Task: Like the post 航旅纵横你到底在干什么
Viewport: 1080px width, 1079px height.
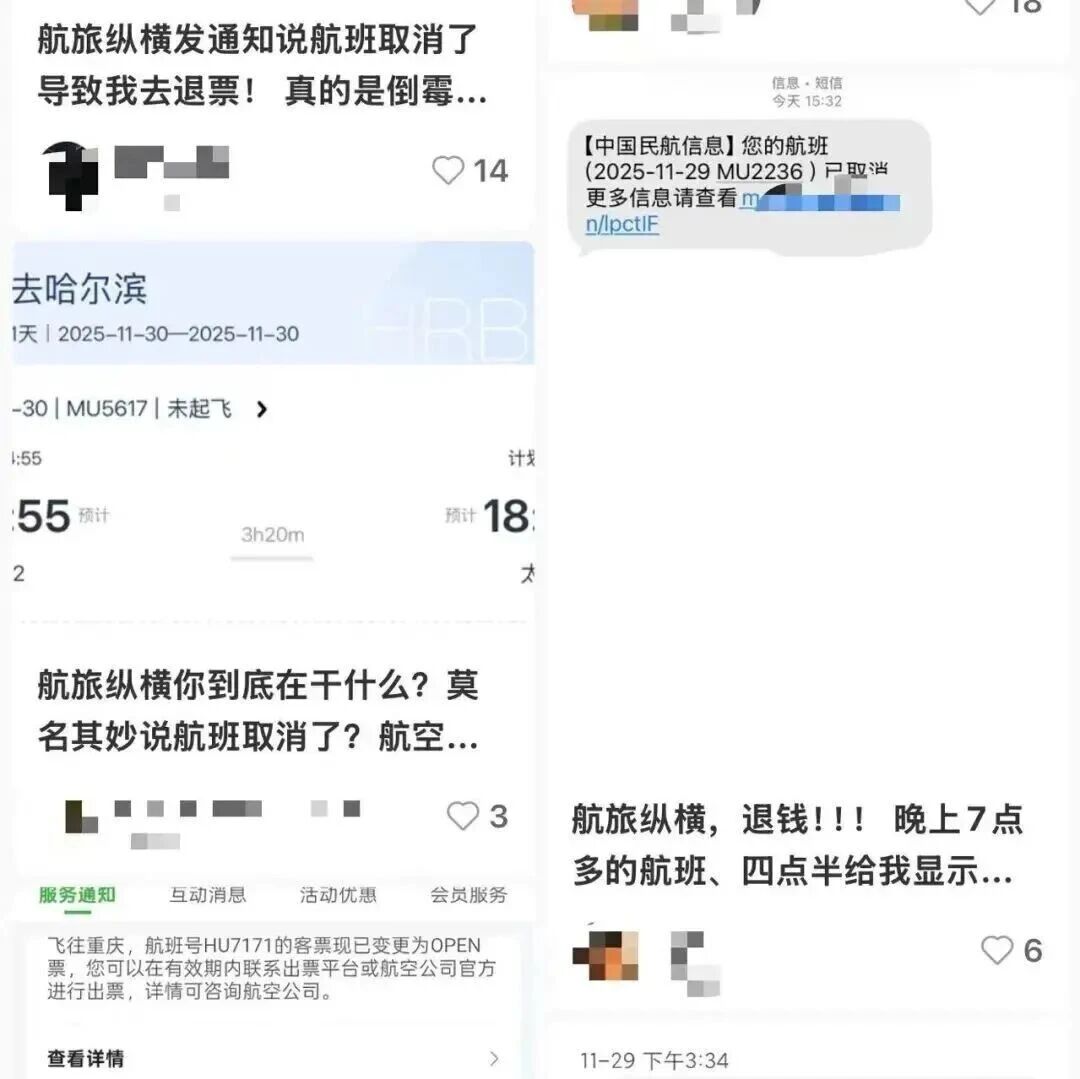Action: tap(462, 816)
